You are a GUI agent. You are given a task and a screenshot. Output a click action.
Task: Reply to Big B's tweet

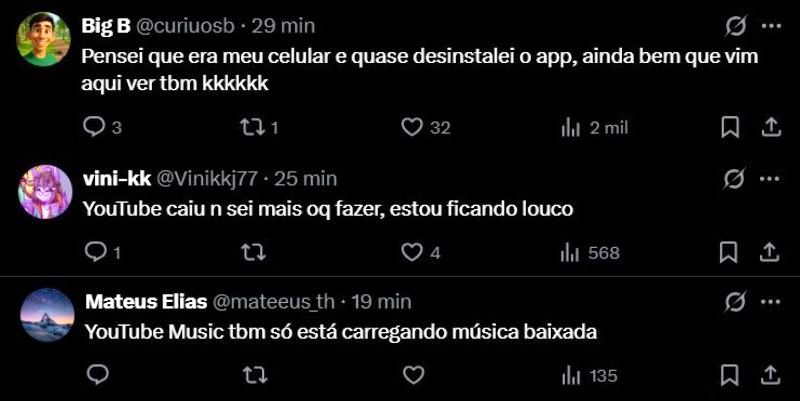[x=96, y=127]
